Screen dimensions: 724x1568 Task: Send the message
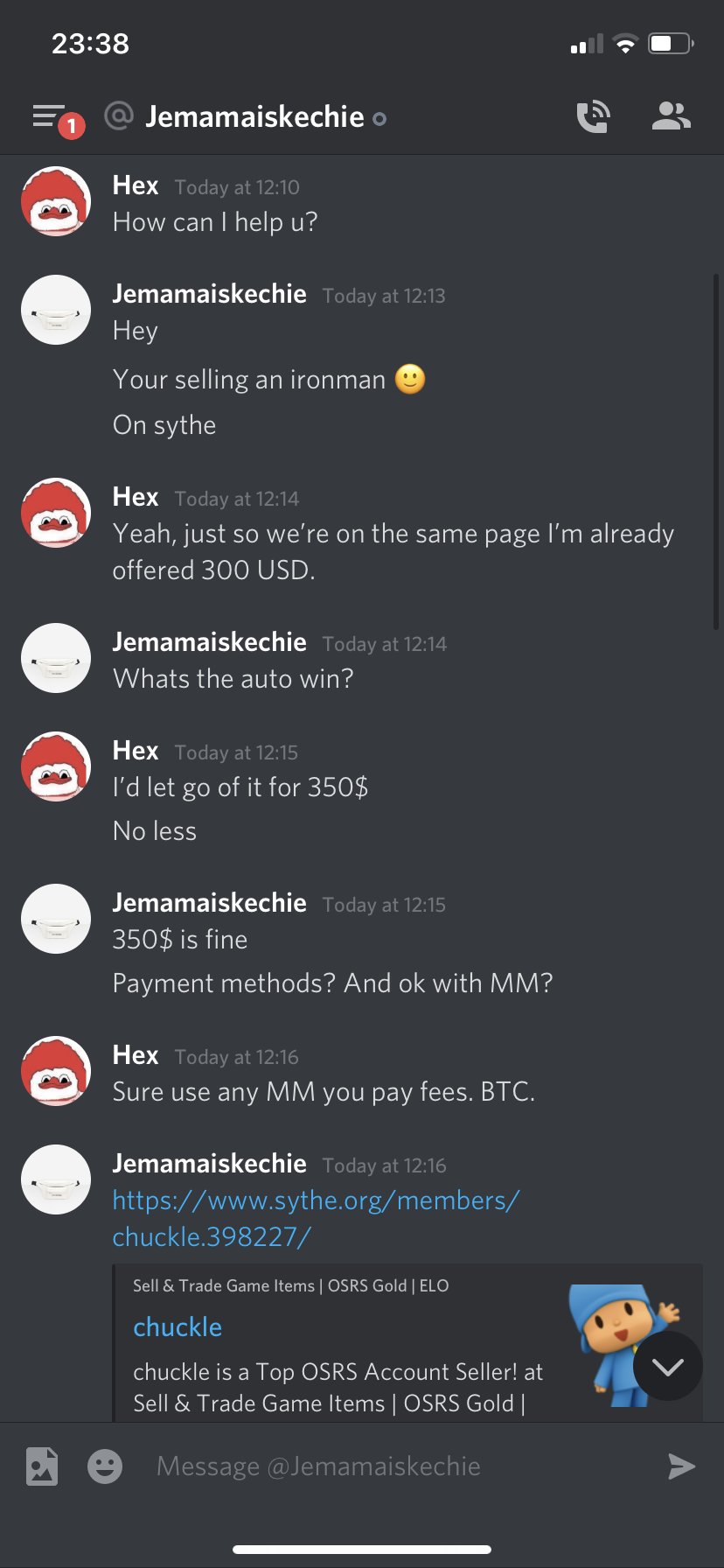click(x=681, y=1466)
